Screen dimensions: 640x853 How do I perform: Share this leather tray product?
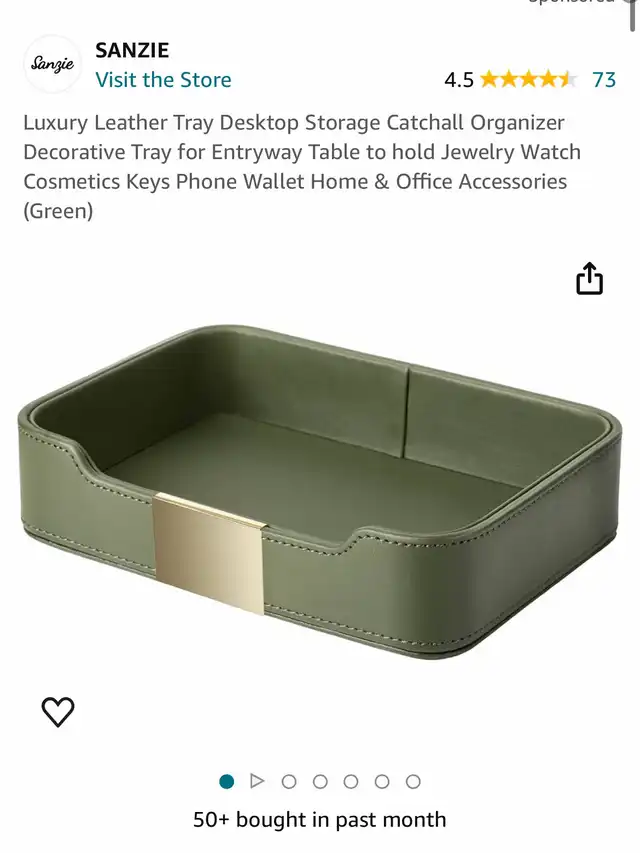pyautogui.click(x=590, y=279)
